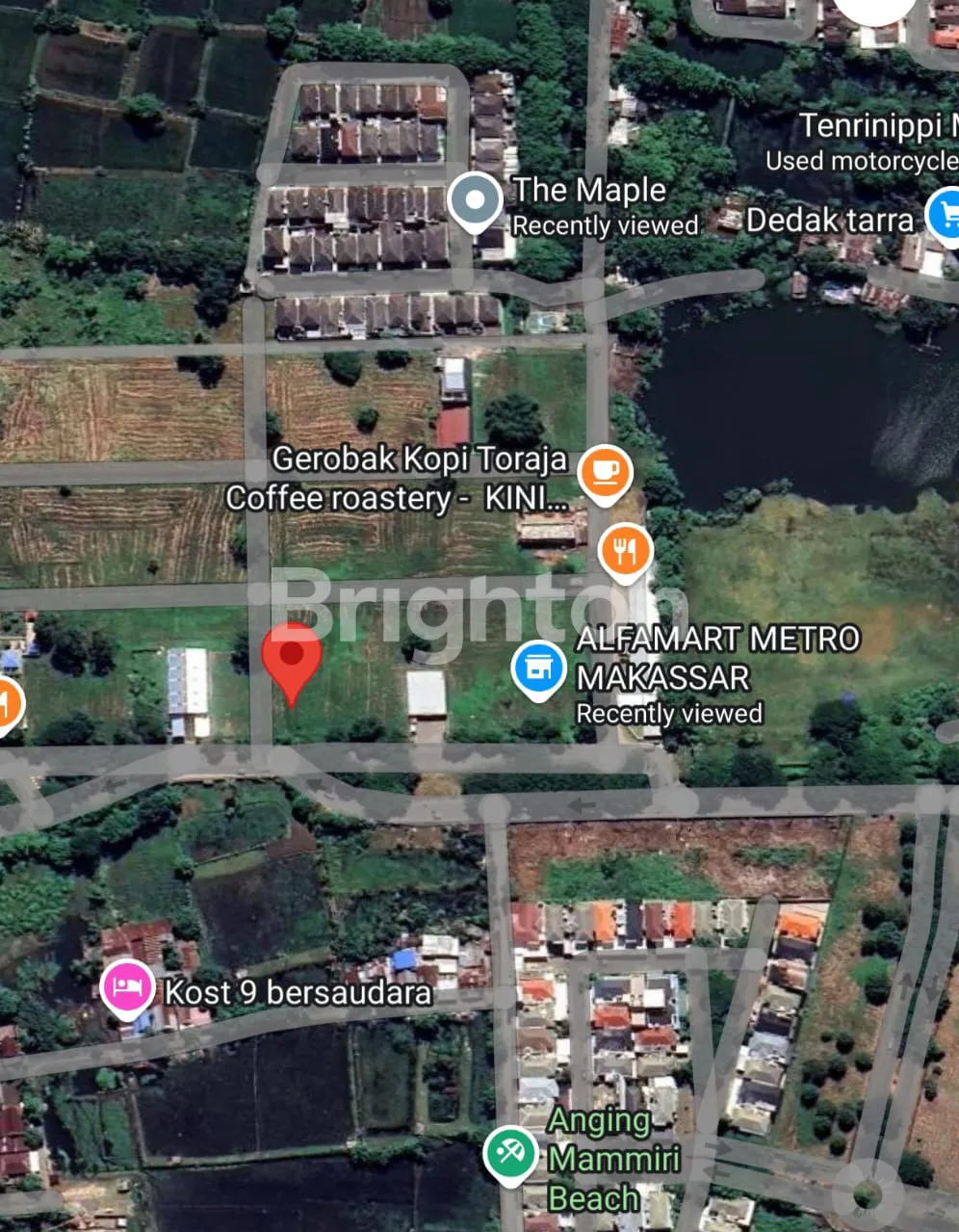Select the Gerobak Kopi Toraja coffee pin
This screenshot has height=1232, width=959.
click(605, 472)
